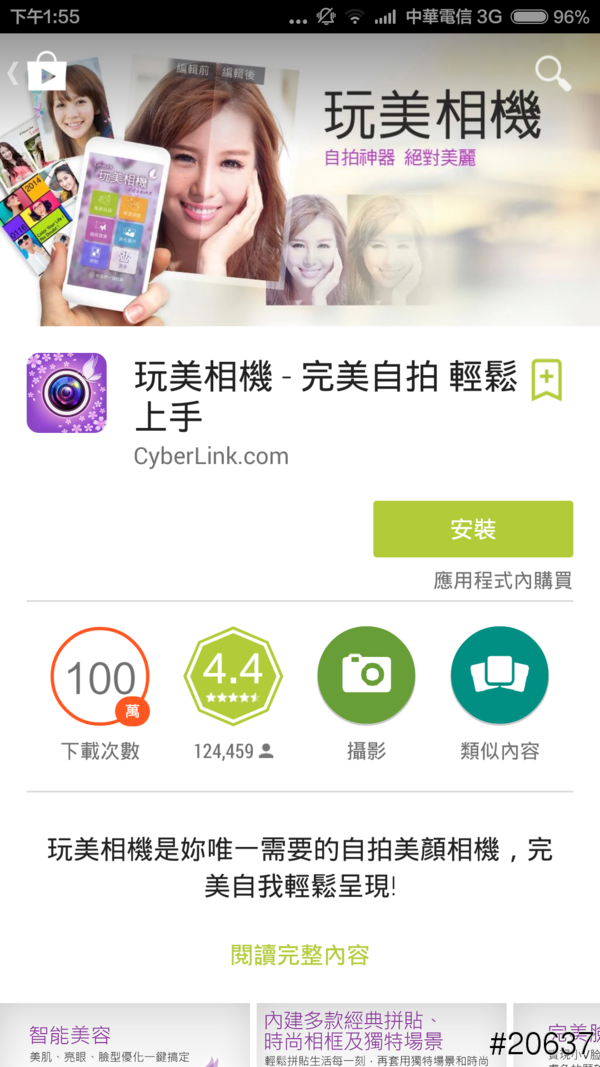Image resolution: width=600 pixels, height=1067 pixels.
Task: Expand the description via 閱讀完整內容
Action: (300, 955)
